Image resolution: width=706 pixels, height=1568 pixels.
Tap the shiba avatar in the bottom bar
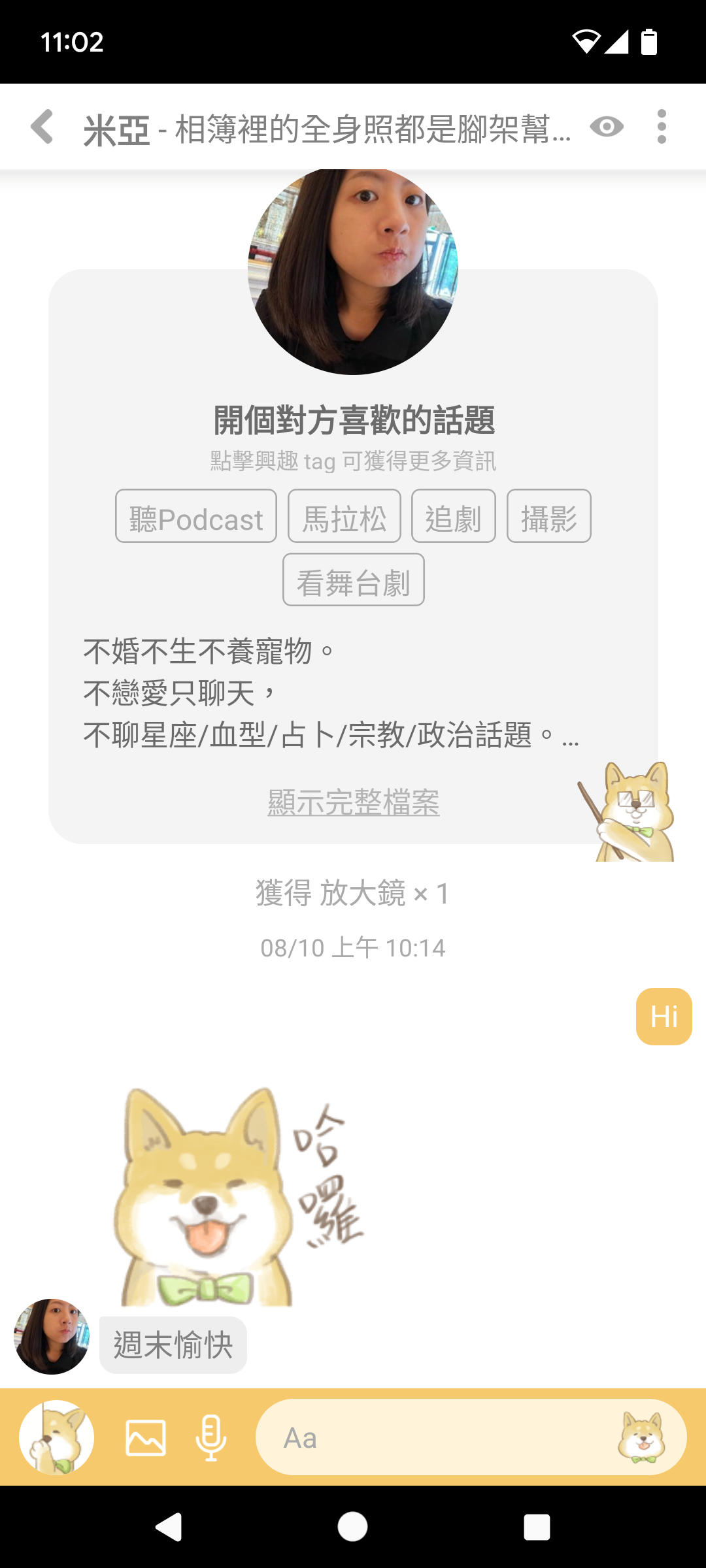(57, 1437)
